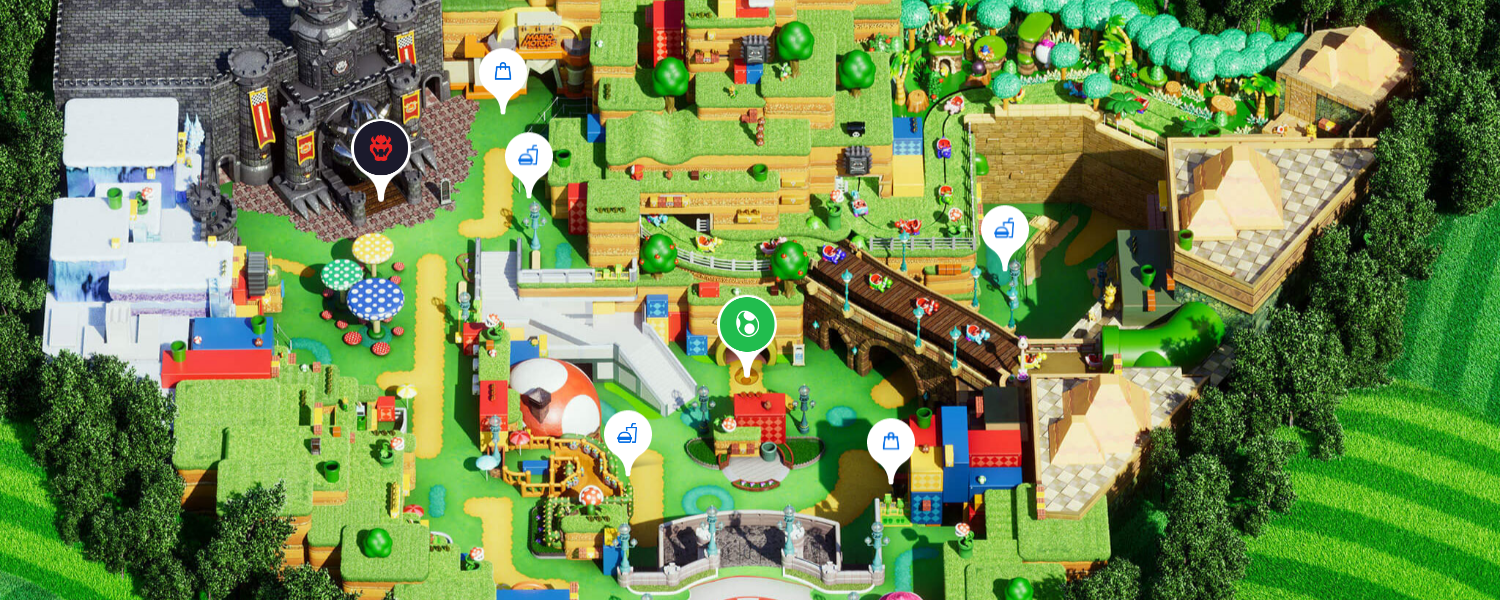
Task: Open the shopping bag pin by the colorful block building
Action: point(890,441)
